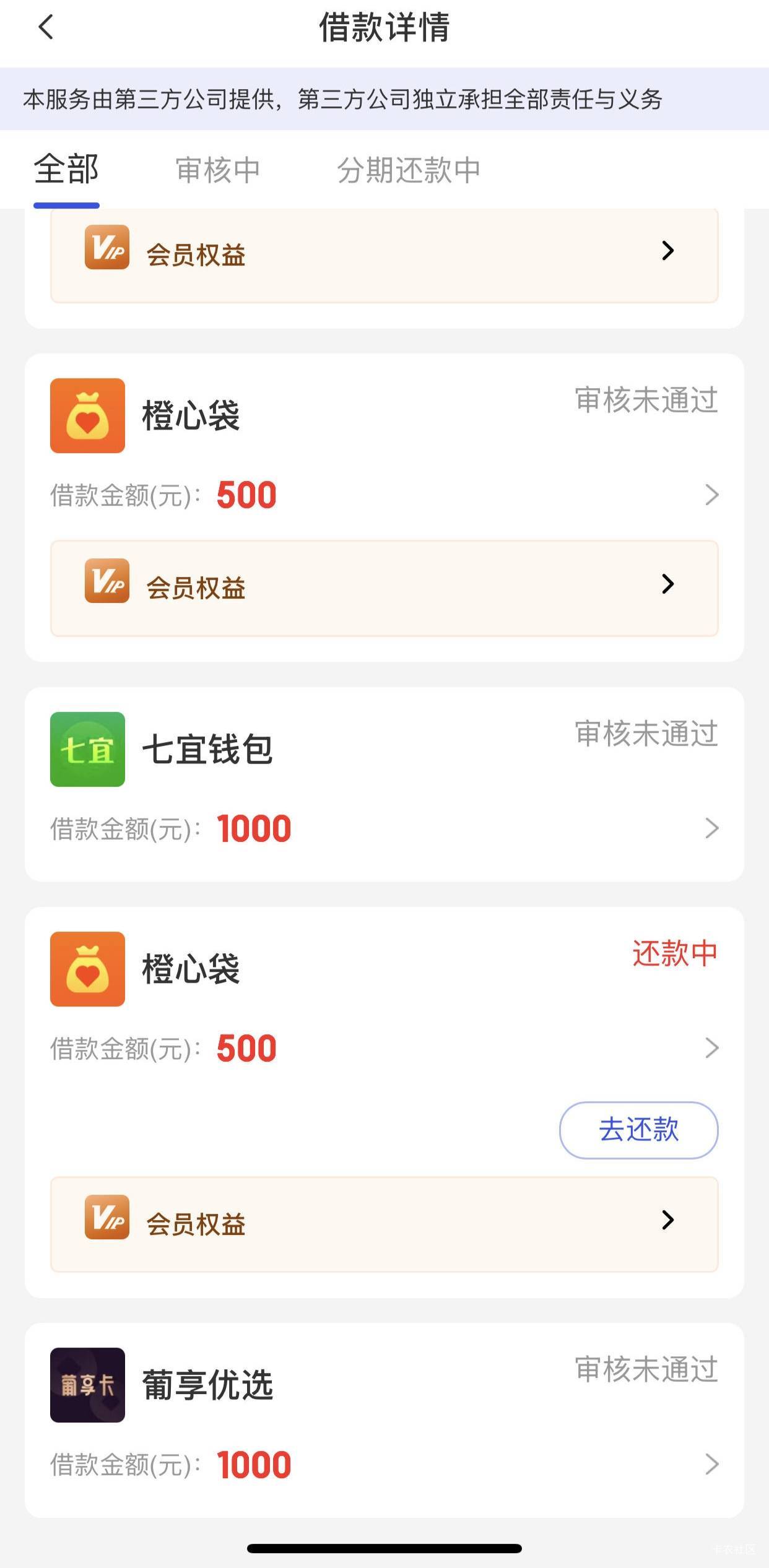The width and height of the screenshot is (769, 1568).
Task: Open 会员权益 beneath the 去还款 button
Action: coord(384,1224)
